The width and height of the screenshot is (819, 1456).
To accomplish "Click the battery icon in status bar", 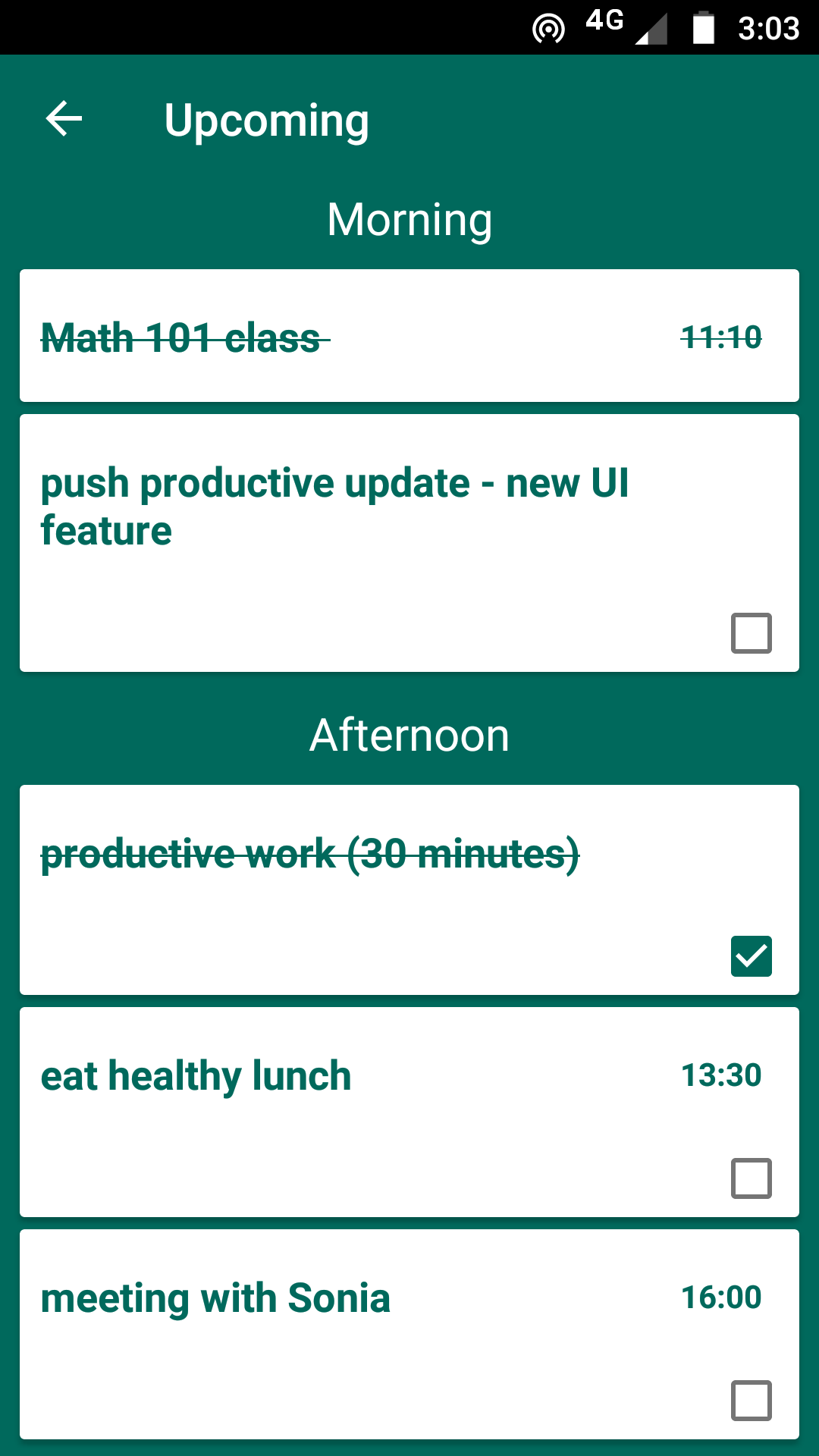I will [704, 27].
